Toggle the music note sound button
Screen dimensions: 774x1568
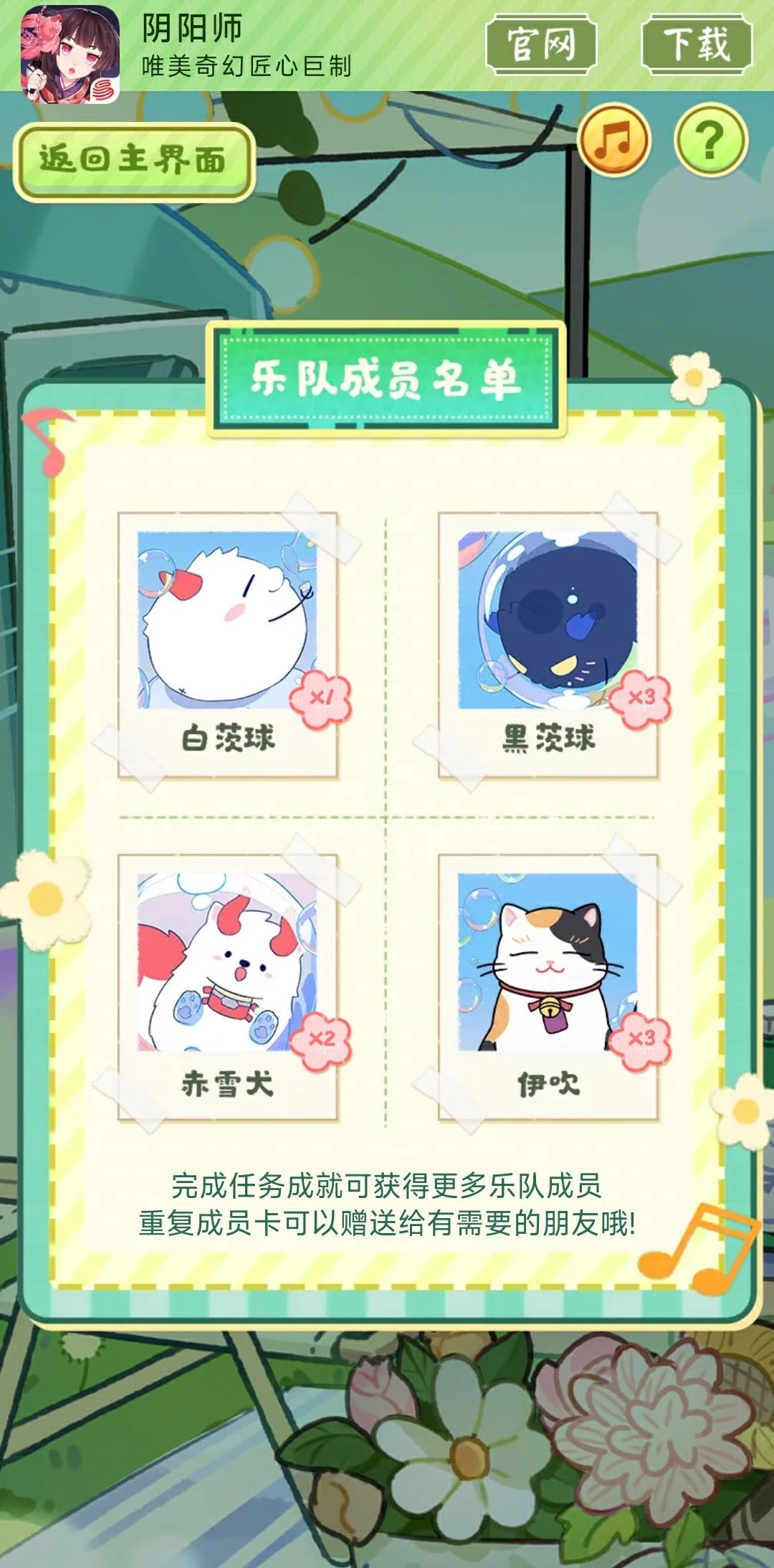613,141
